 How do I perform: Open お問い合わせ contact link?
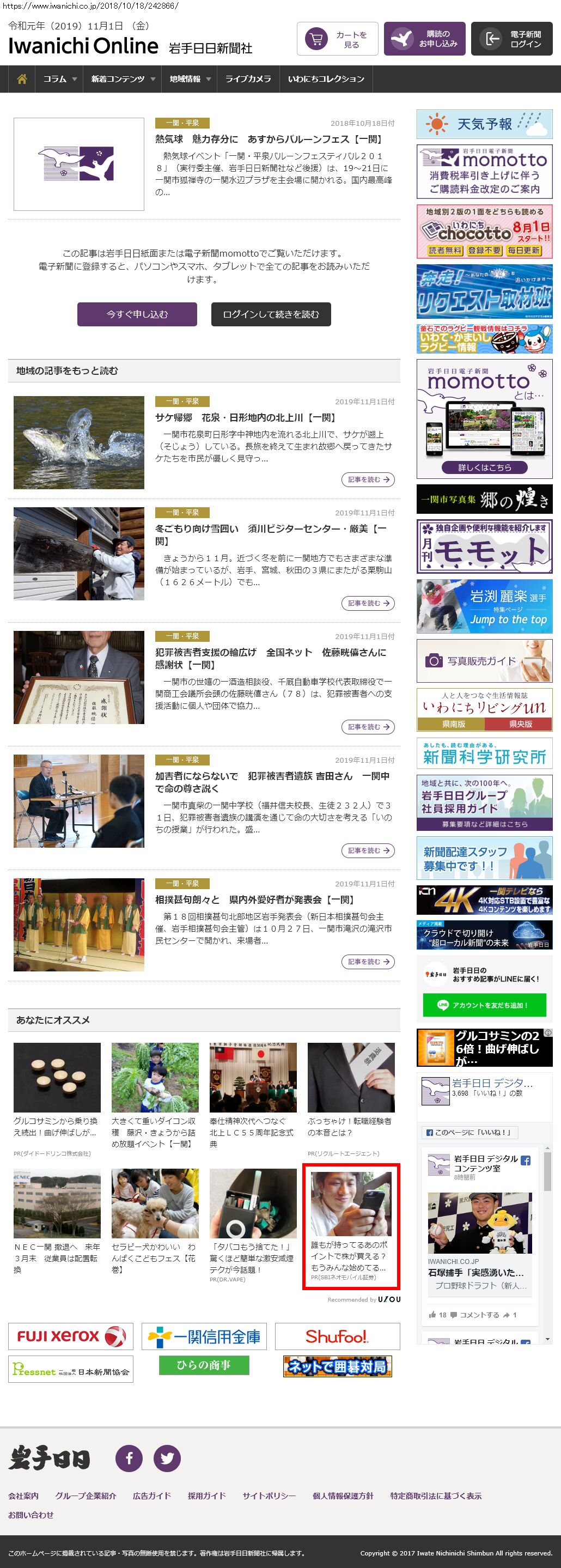point(31,1515)
